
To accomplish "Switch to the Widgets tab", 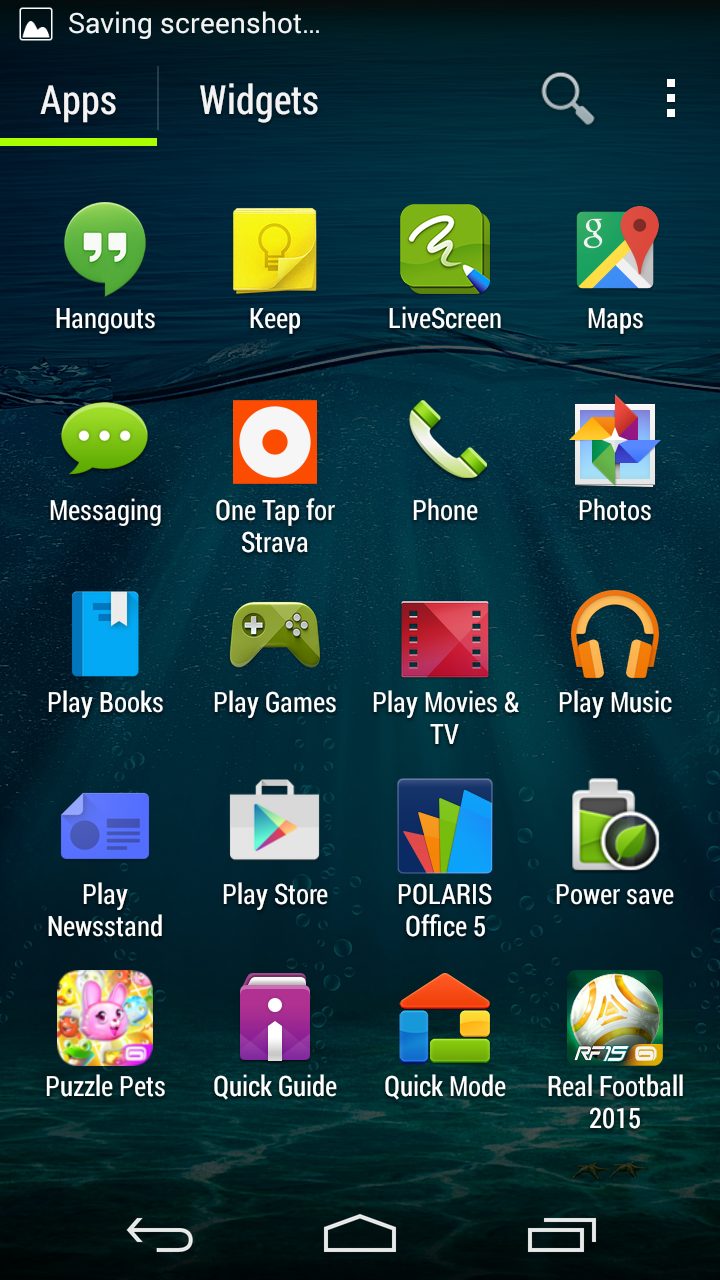I will (x=259, y=101).
